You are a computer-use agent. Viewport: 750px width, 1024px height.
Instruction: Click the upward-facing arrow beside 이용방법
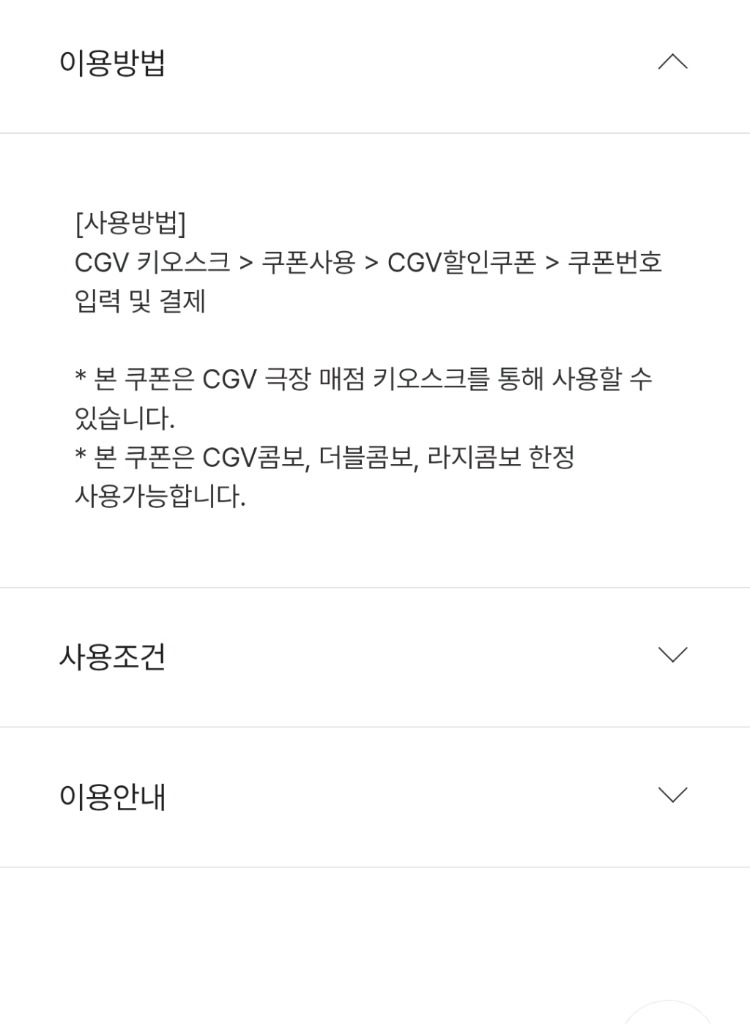tap(674, 61)
